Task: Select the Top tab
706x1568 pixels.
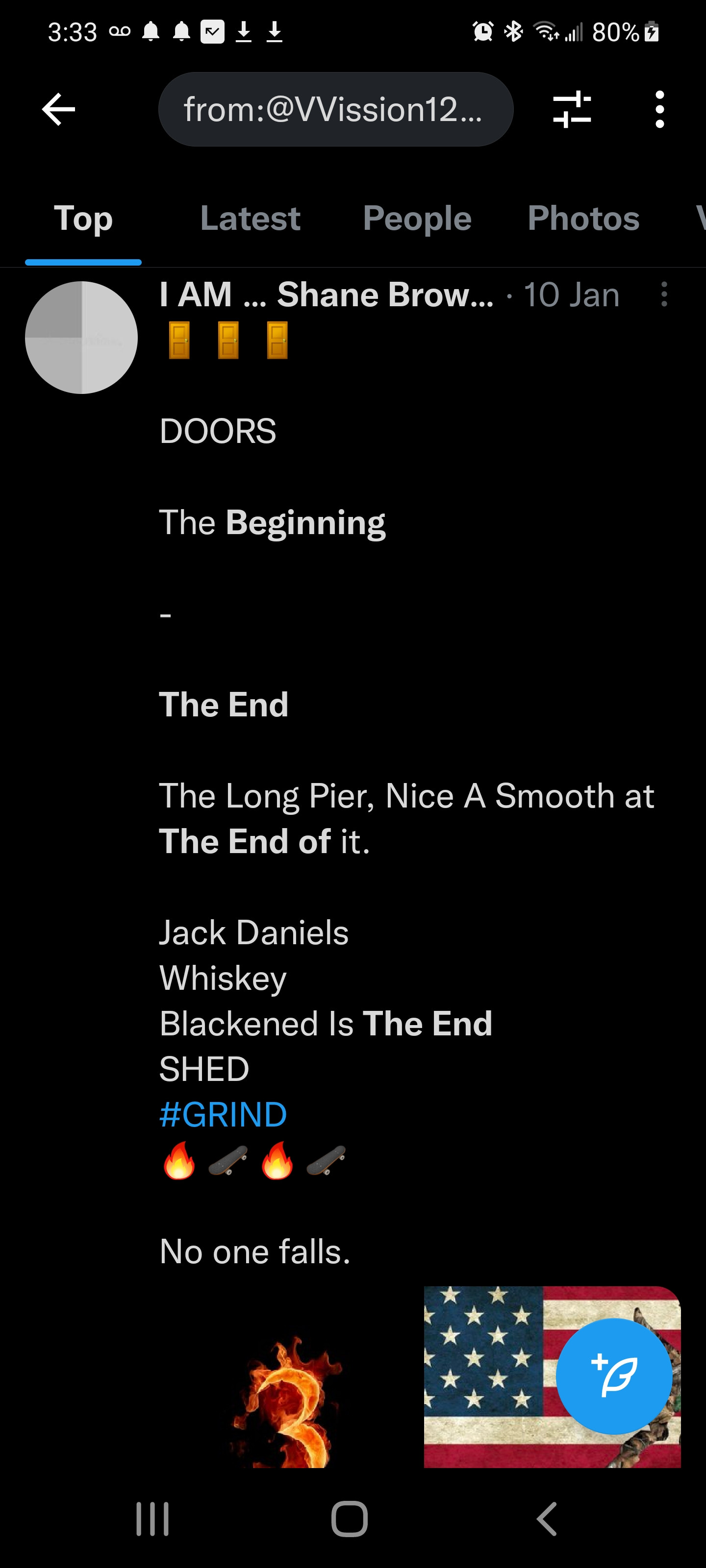Action: [83, 219]
